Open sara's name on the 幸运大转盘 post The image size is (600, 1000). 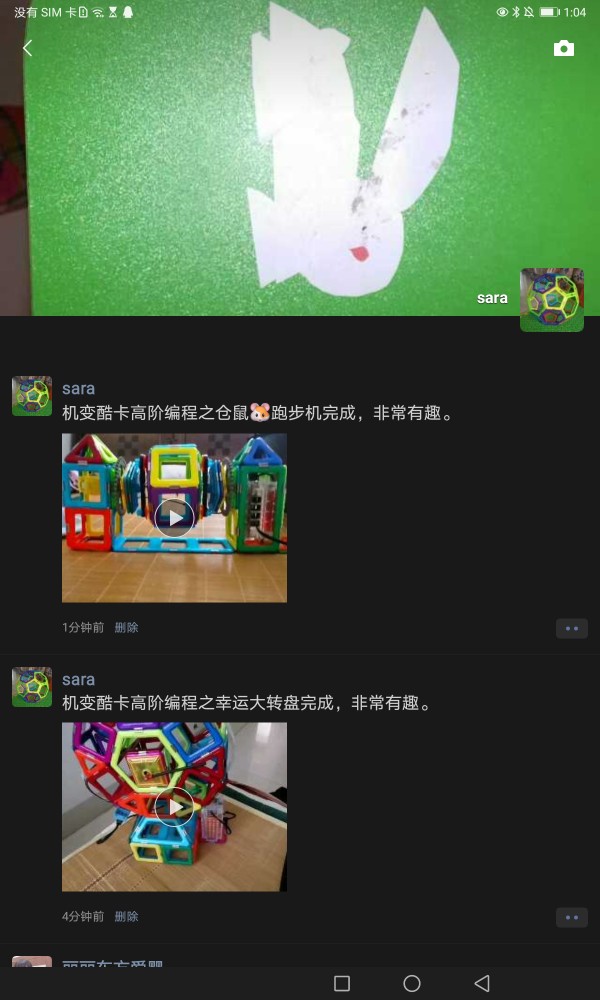[79, 679]
